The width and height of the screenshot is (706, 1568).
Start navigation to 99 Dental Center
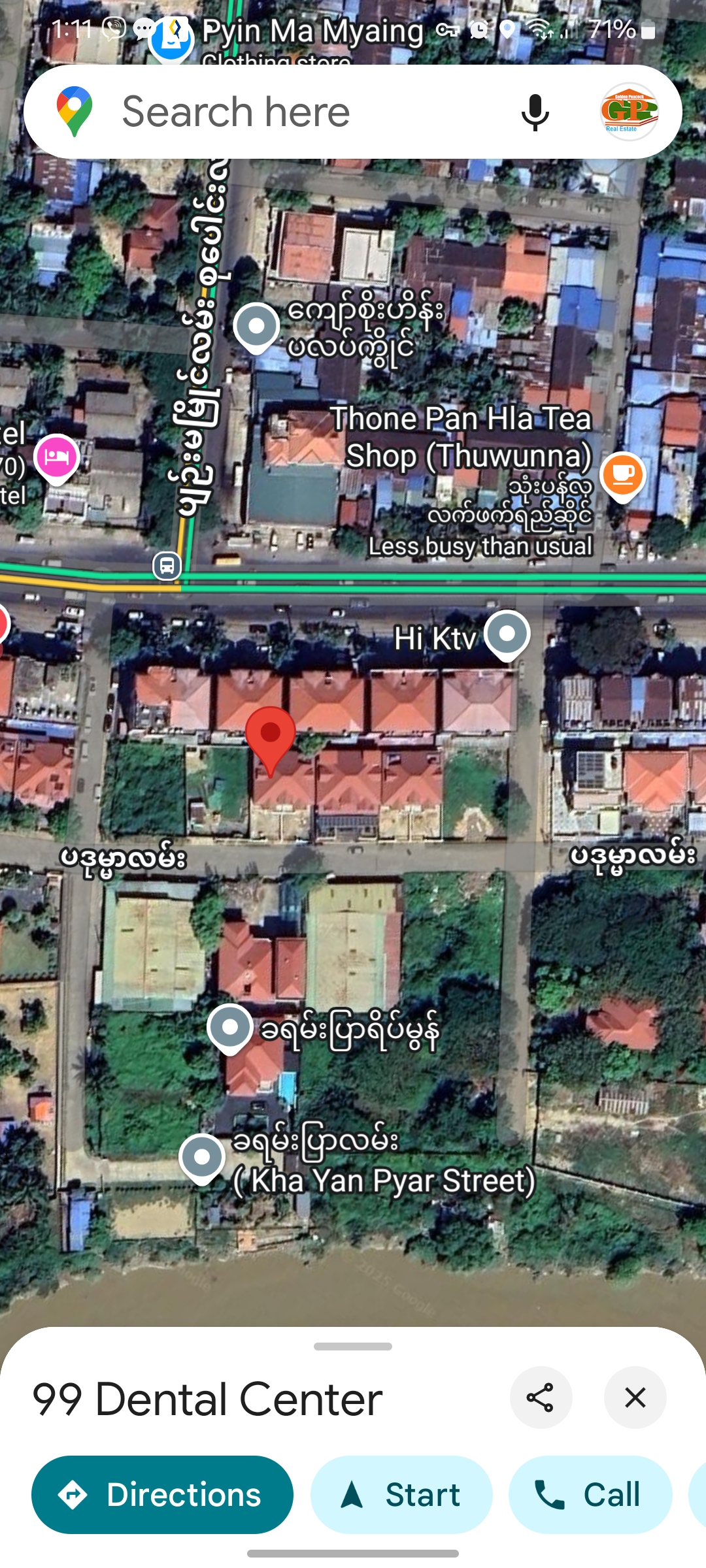pyautogui.click(x=401, y=1494)
